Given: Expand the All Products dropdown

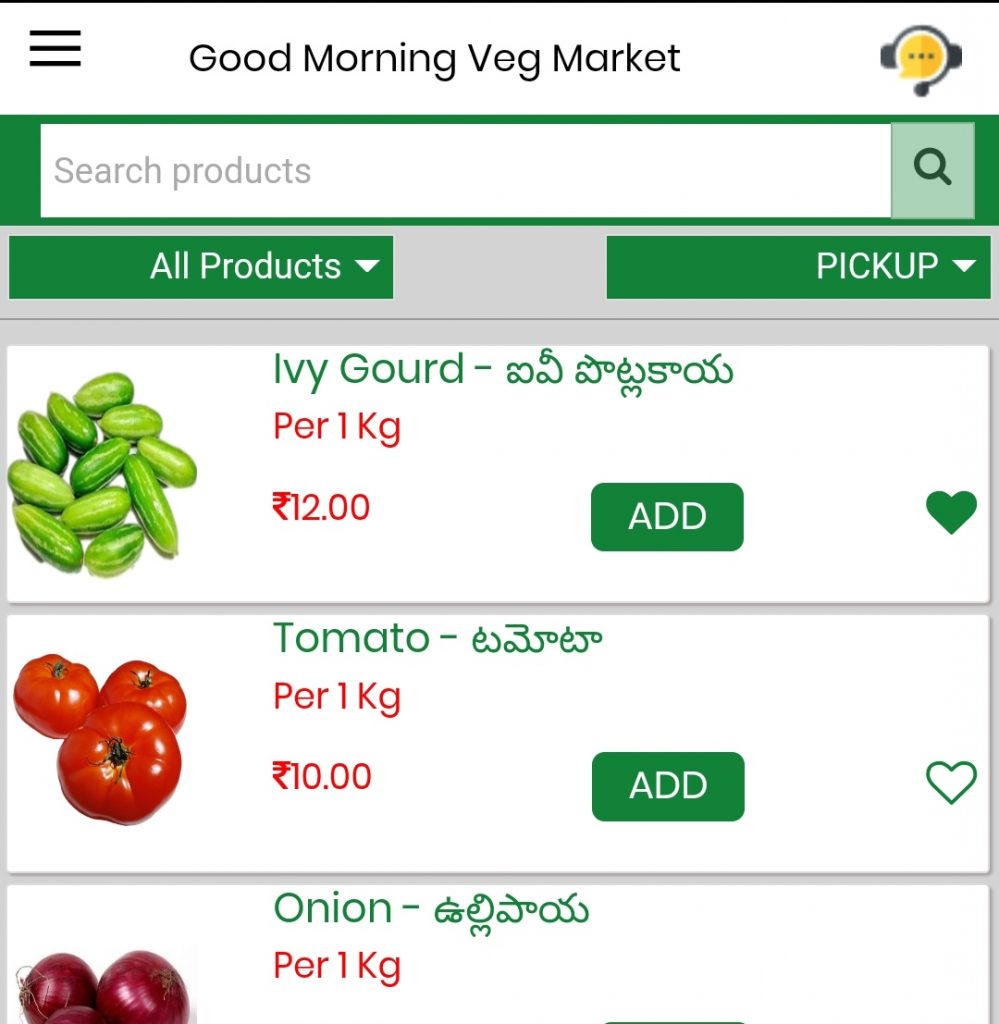Looking at the screenshot, I should point(201,267).
